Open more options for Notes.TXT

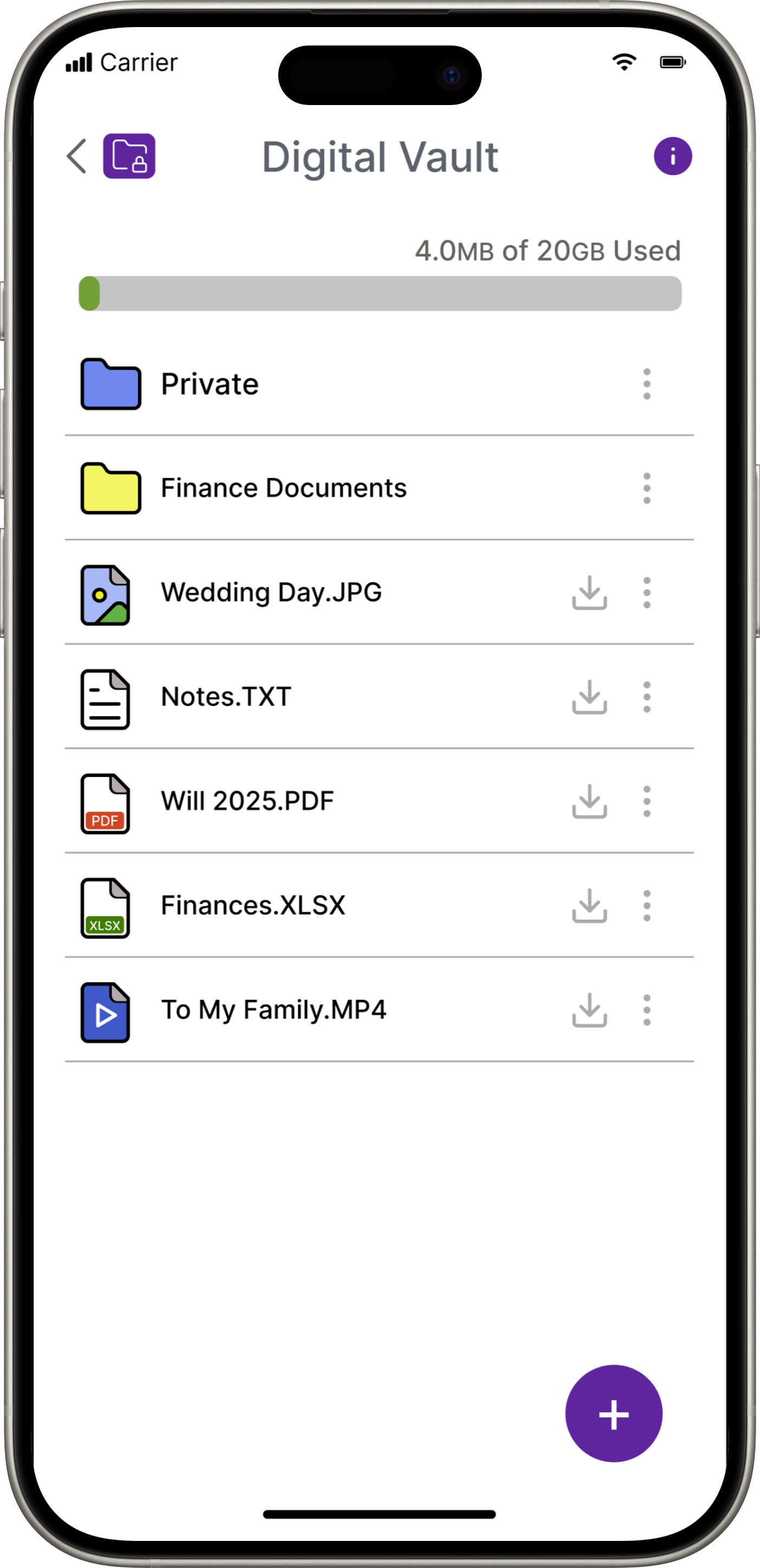(x=646, y=697)
